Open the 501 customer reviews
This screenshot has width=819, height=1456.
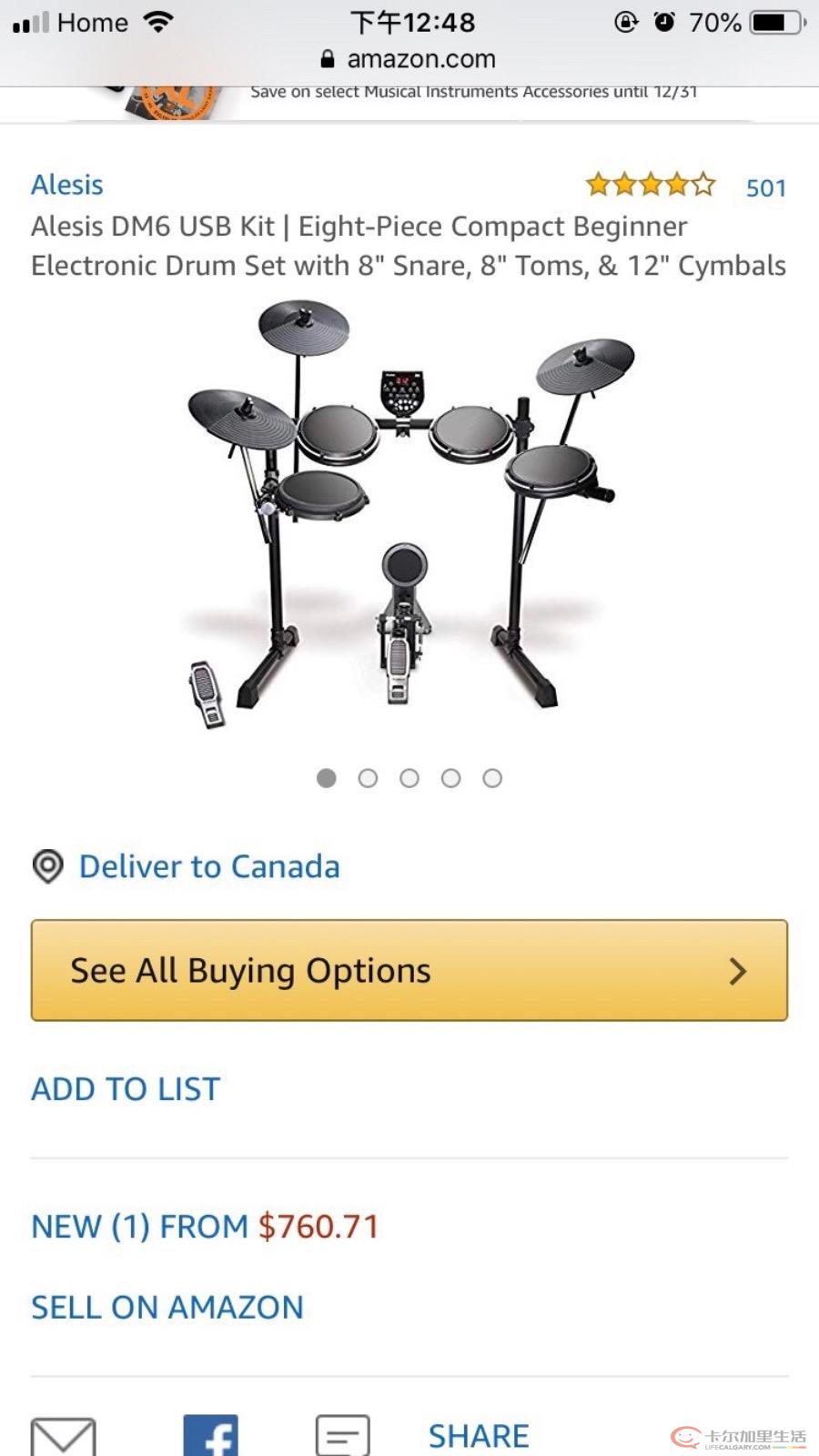tap(765, 187)
